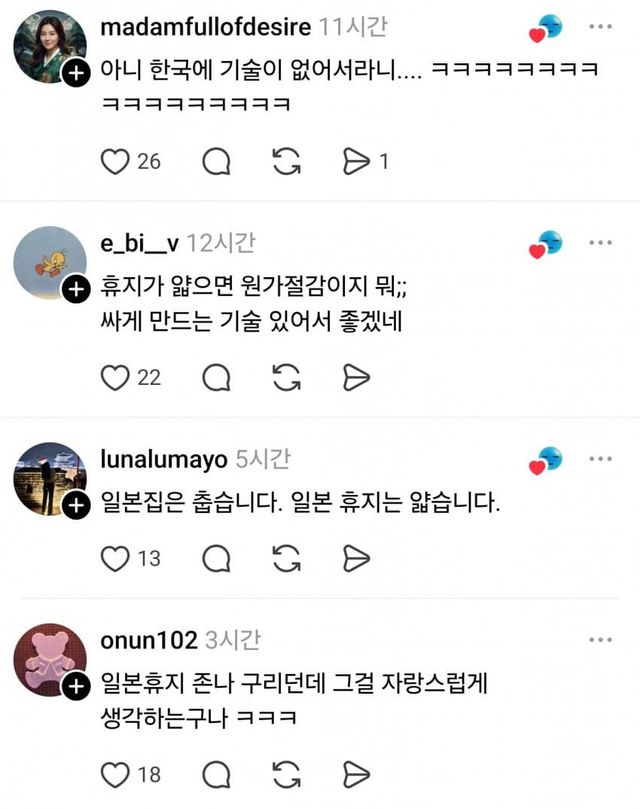Like onun102's comment
This screenshot has width=640, height=809.
(116, 774)
